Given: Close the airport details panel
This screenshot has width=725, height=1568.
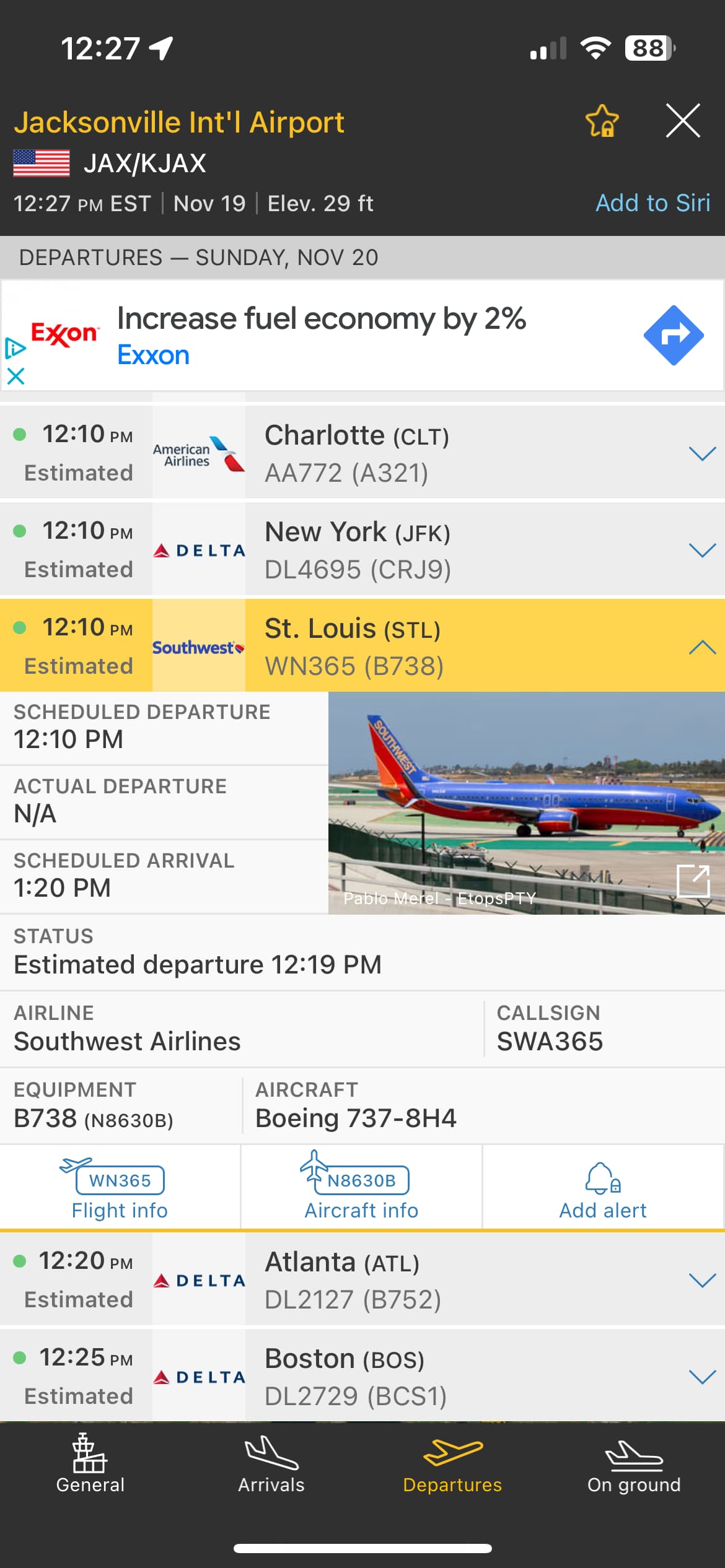Looking at the screenshot, I should [x=683, y=121].
